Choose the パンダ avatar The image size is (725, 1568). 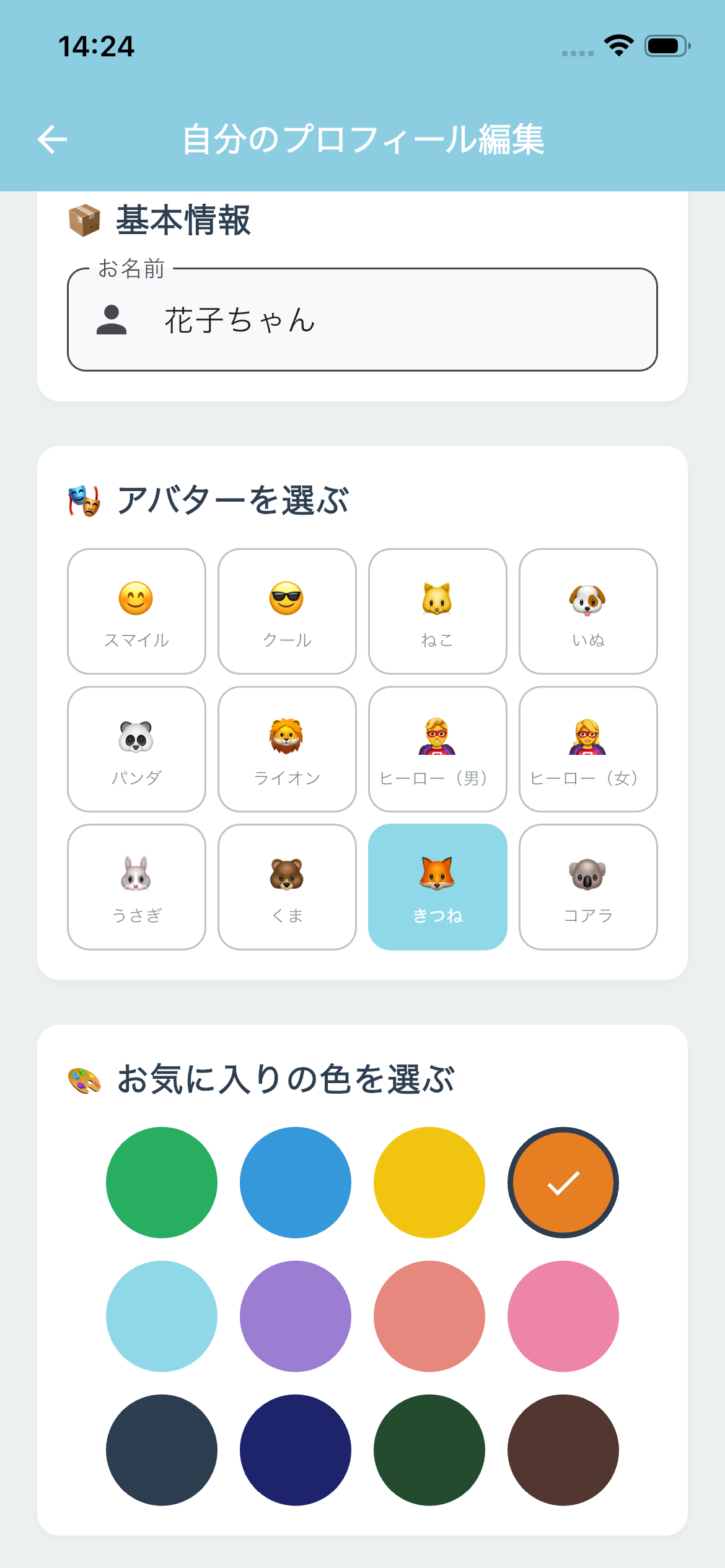(136, 749)
